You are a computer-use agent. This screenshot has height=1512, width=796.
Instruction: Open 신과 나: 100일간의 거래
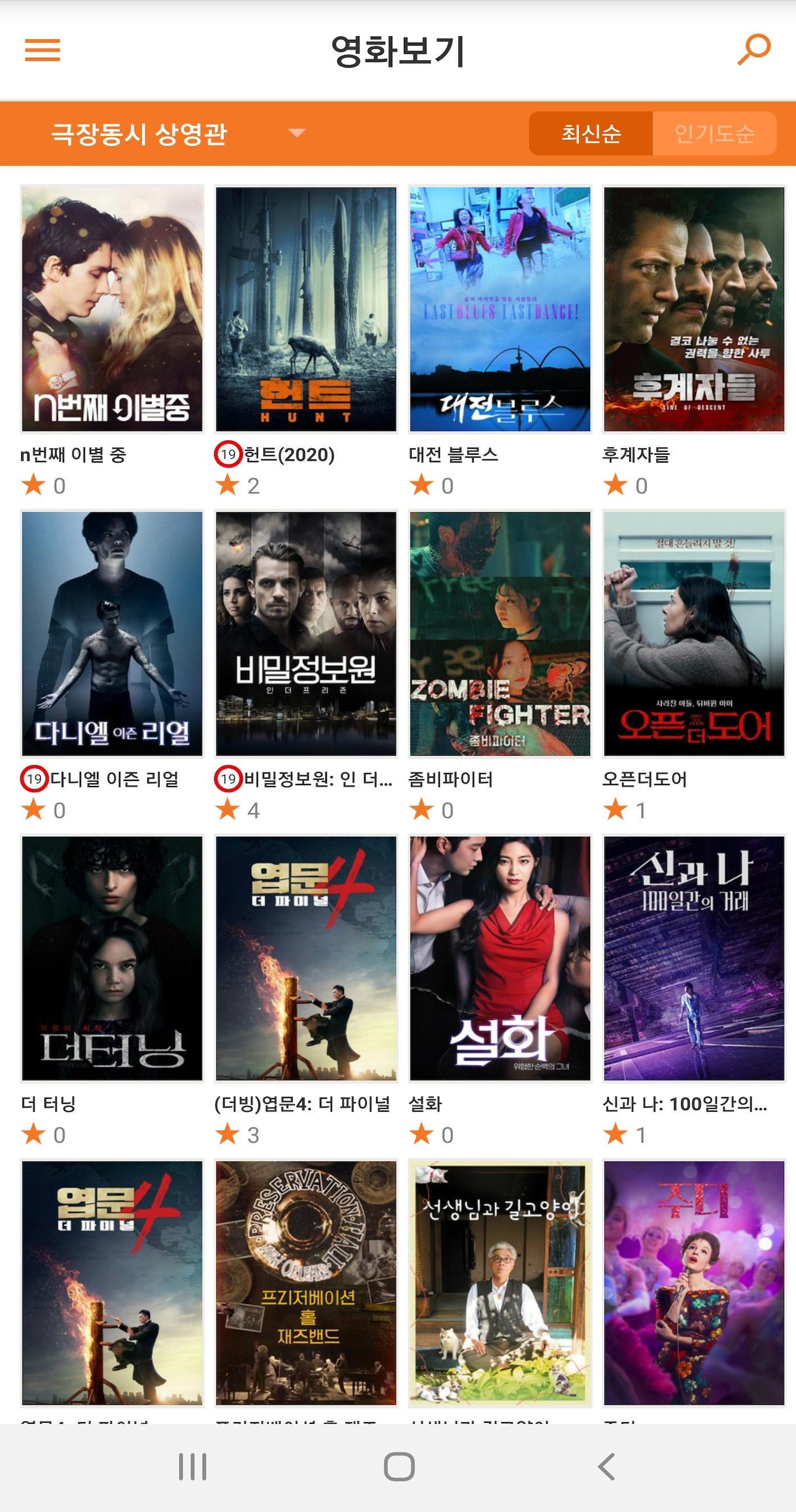click(x=694, y=958)
